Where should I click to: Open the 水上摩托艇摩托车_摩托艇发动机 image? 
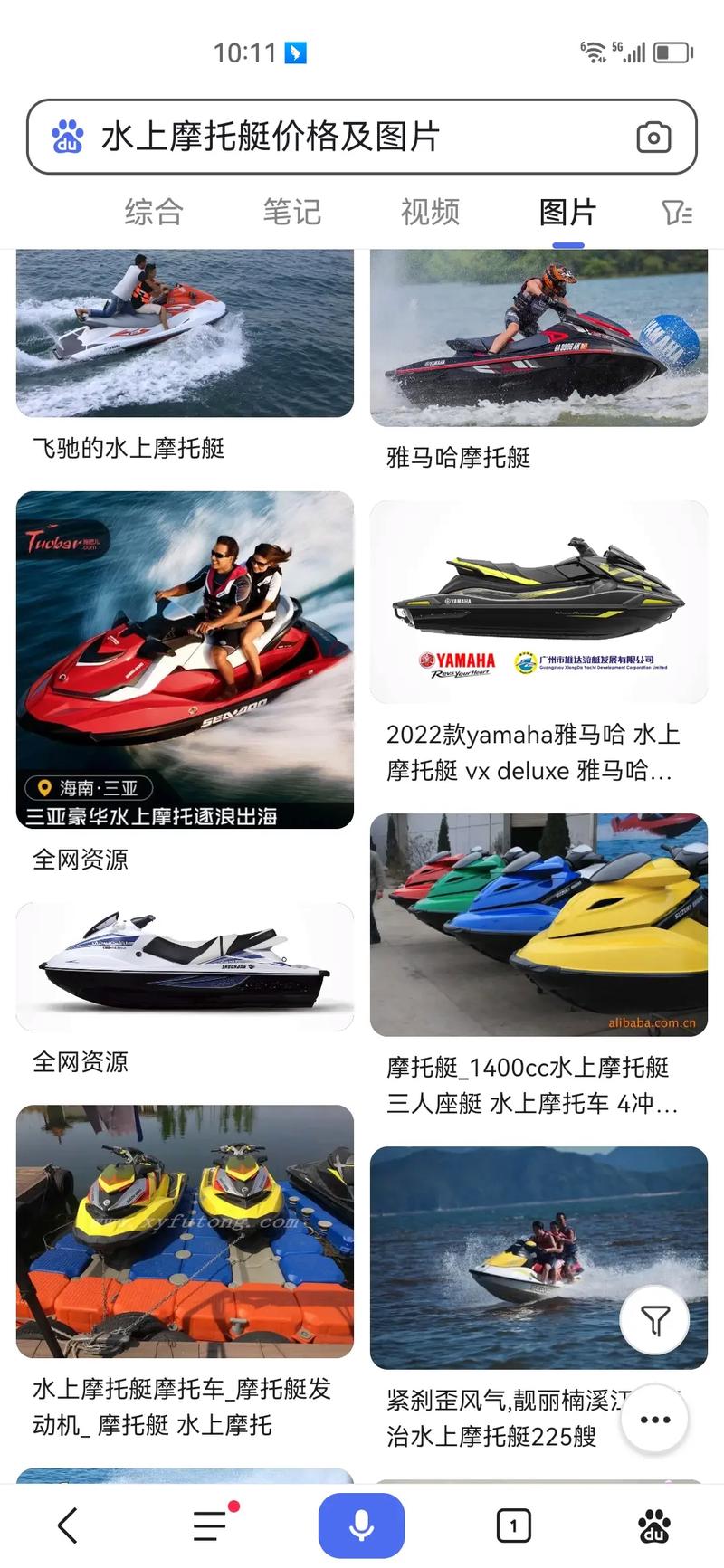pos(185,1231)
